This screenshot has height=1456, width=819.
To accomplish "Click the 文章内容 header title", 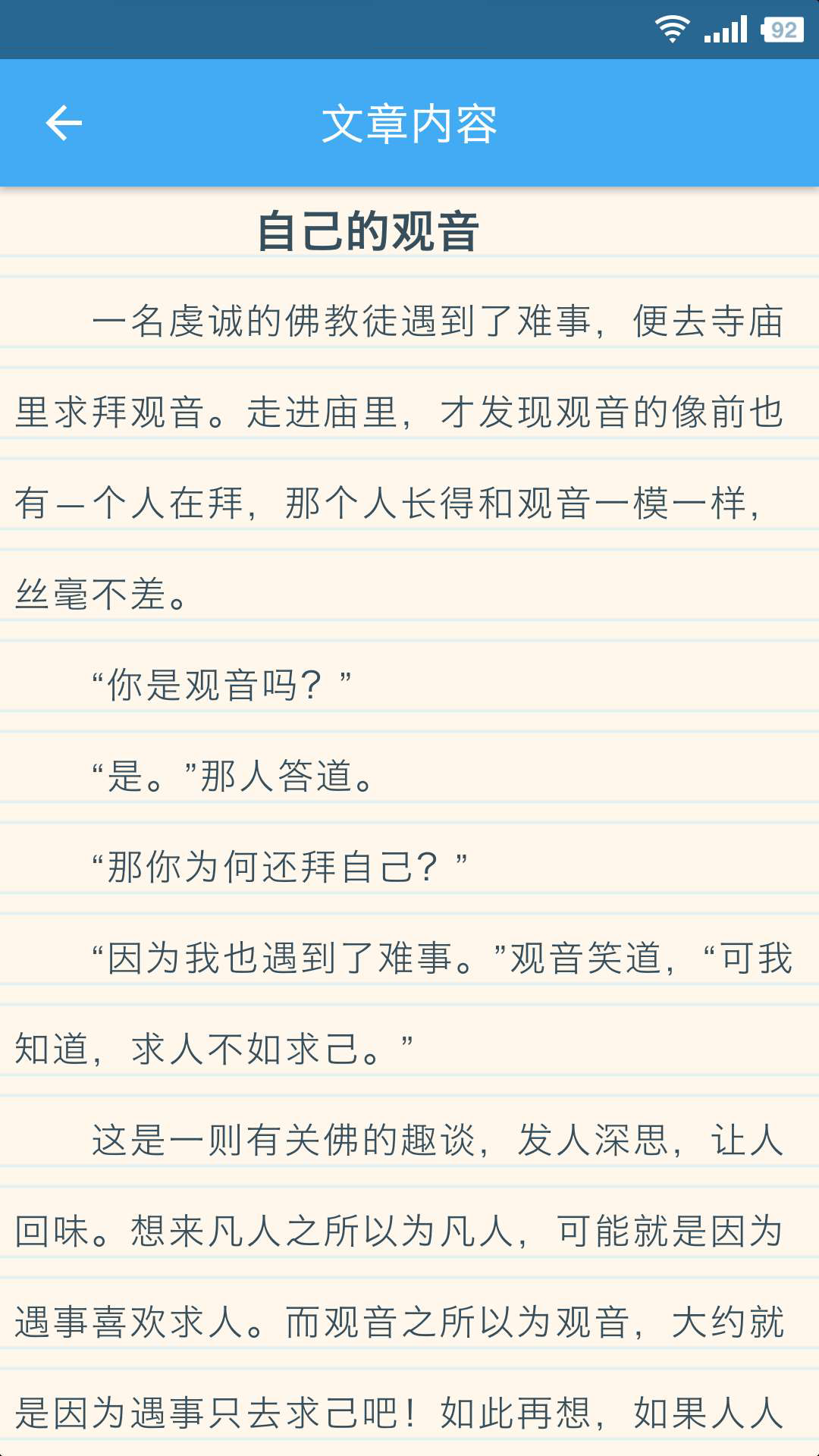I will click(409, 124).
